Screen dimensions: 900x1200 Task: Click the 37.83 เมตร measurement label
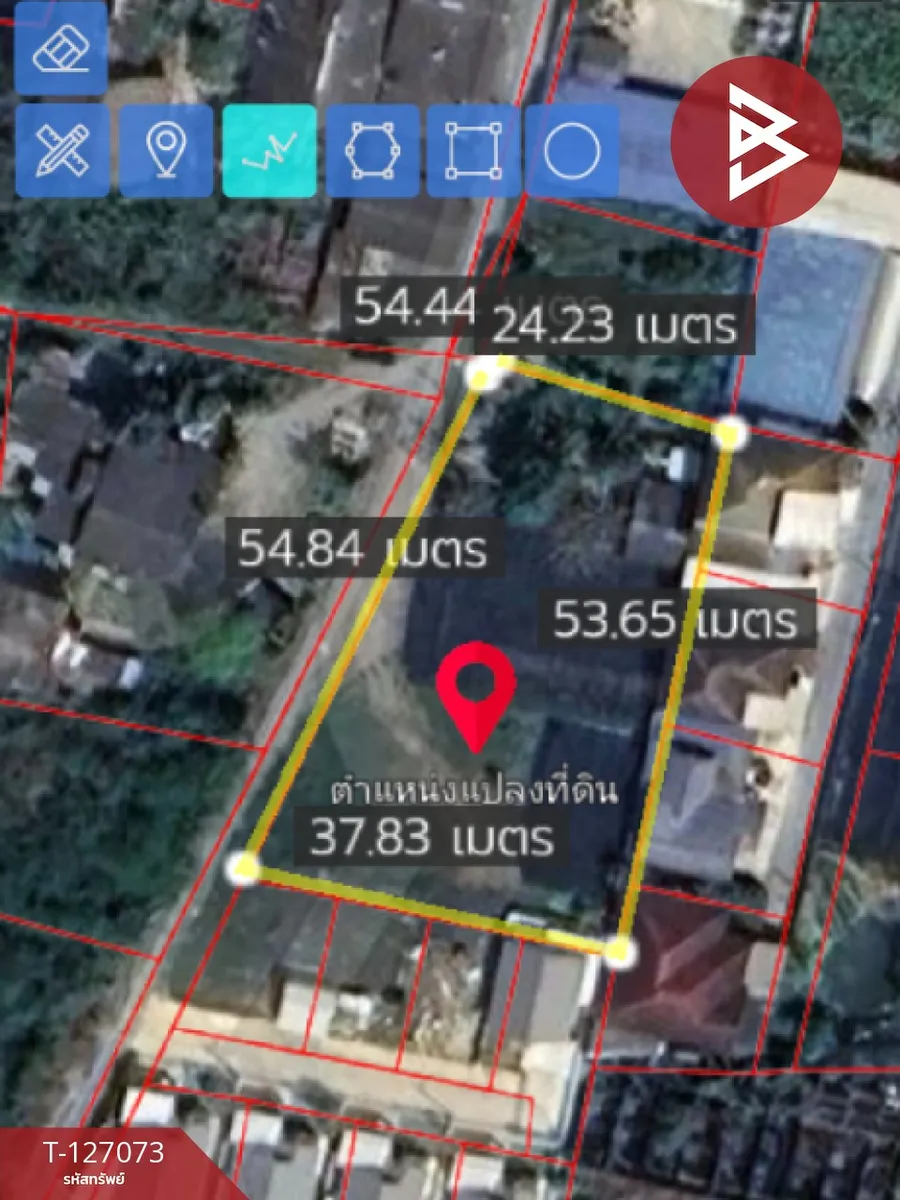coord(432,840)
